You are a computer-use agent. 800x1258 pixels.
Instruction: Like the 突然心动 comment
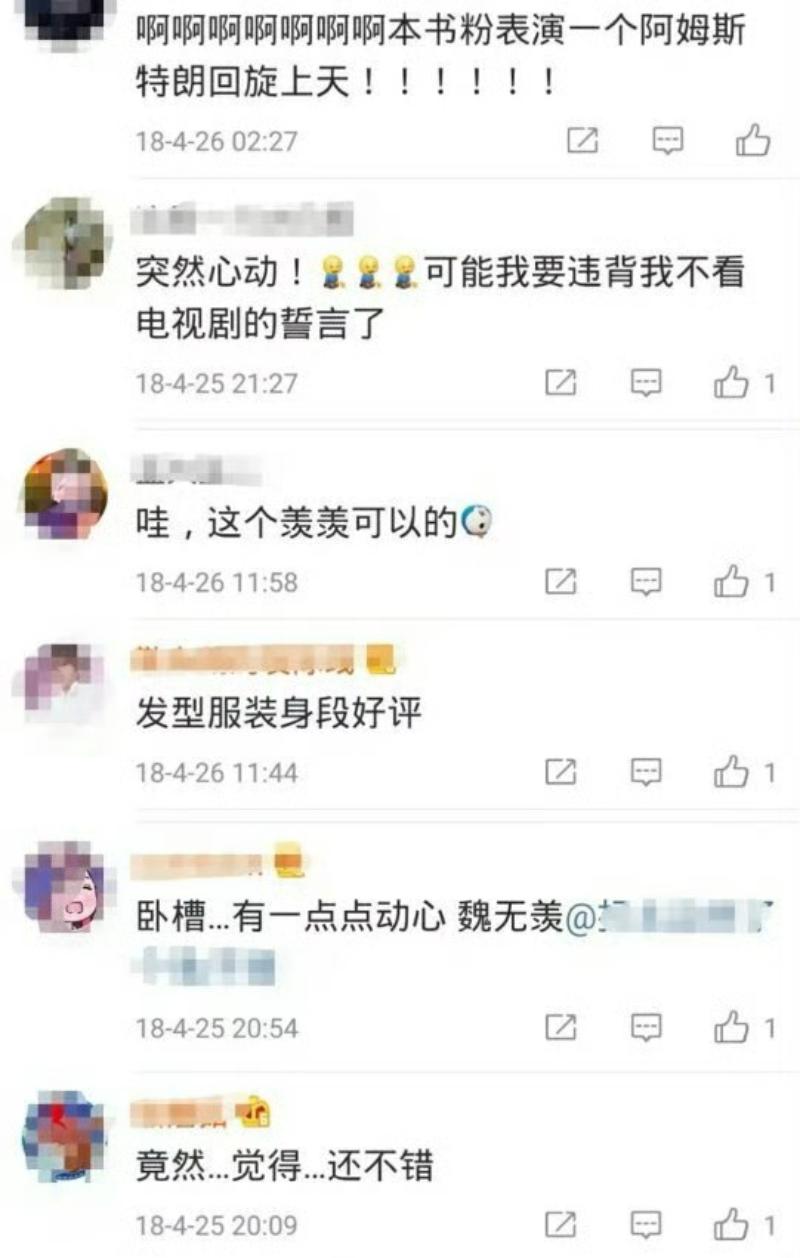pyautogui.click(x=733, y=382)
